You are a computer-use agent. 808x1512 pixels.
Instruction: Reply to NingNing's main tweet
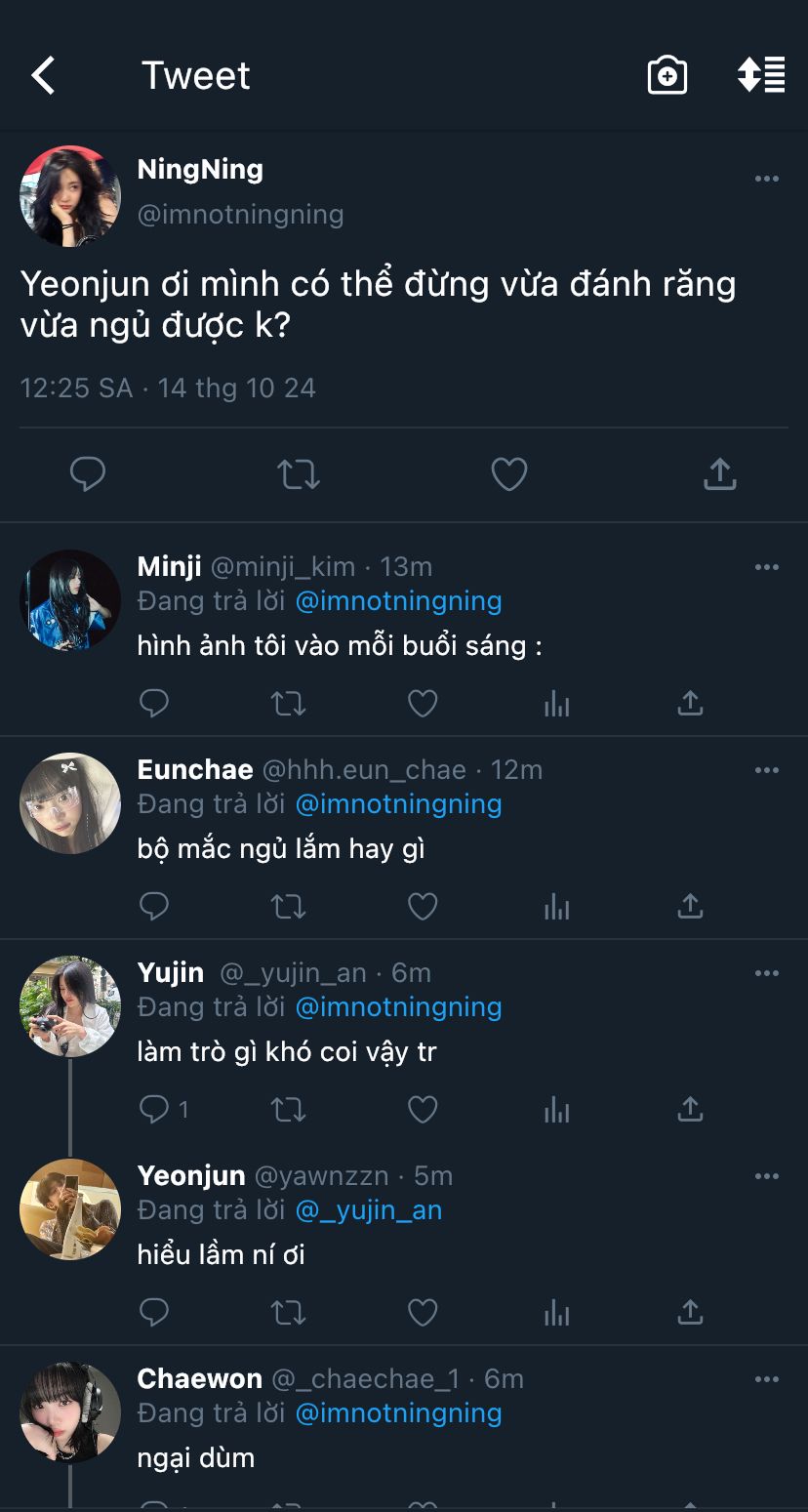(x=88, y=474)
